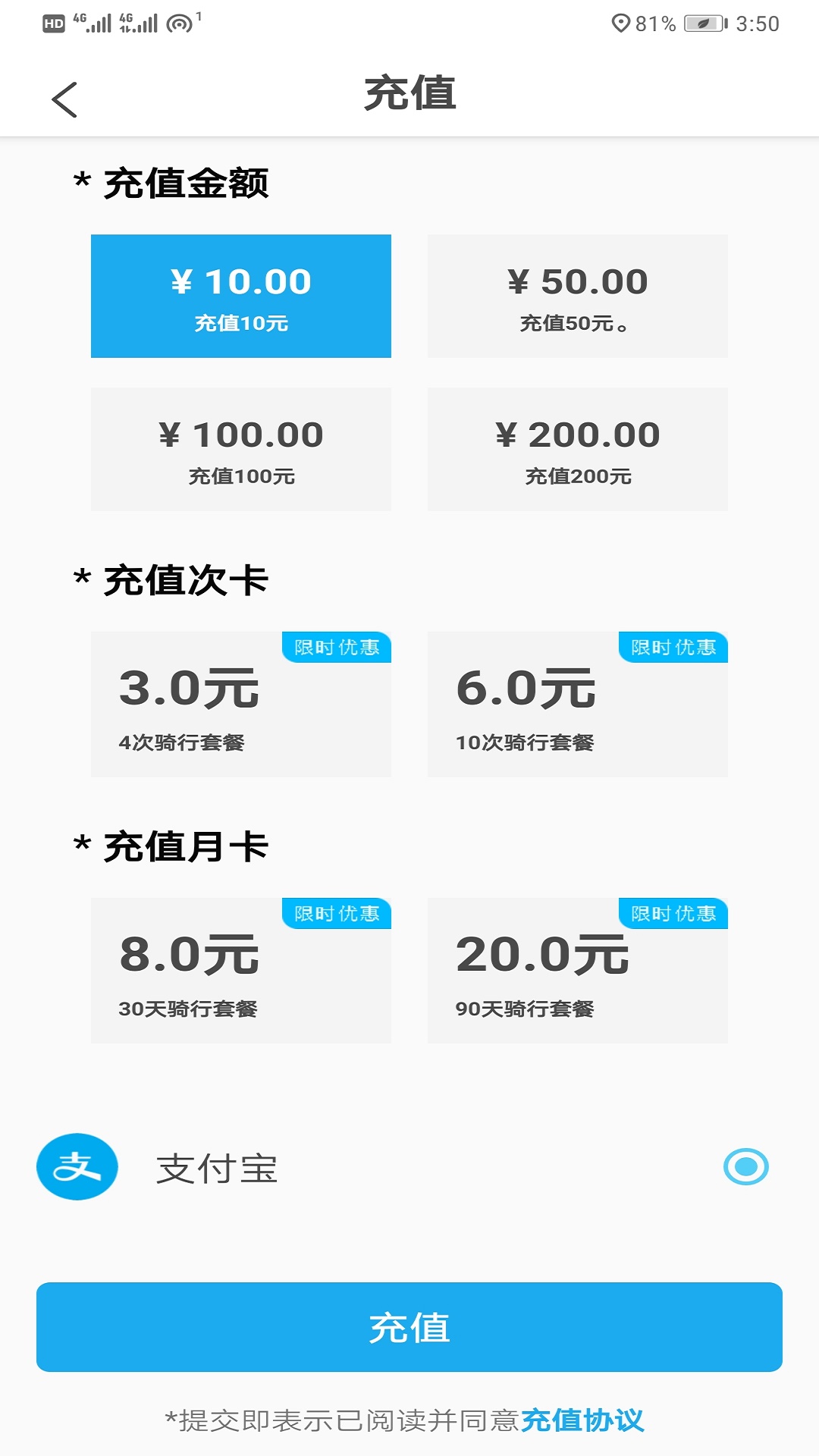Image resolution: width=819 pixels, height=1456 pixels.
Task: Choose the 3.0元 4次骑行套餐 card
Action: point(241,704)
